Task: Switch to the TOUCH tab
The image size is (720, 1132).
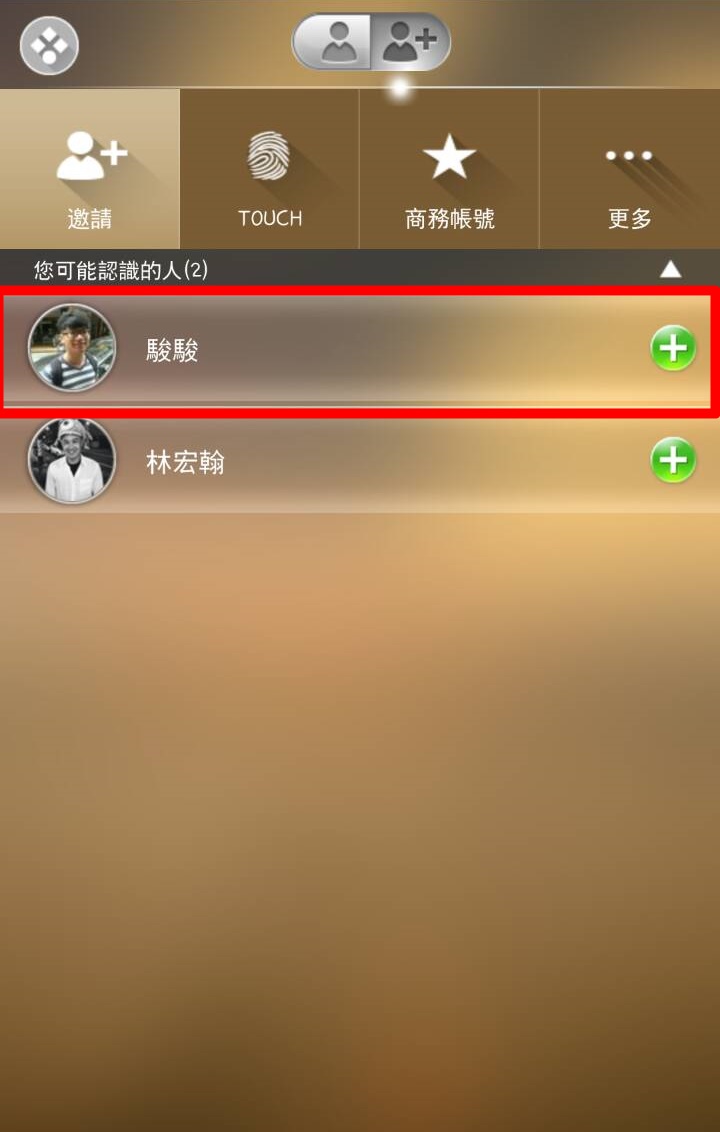Action: point(270,170)
